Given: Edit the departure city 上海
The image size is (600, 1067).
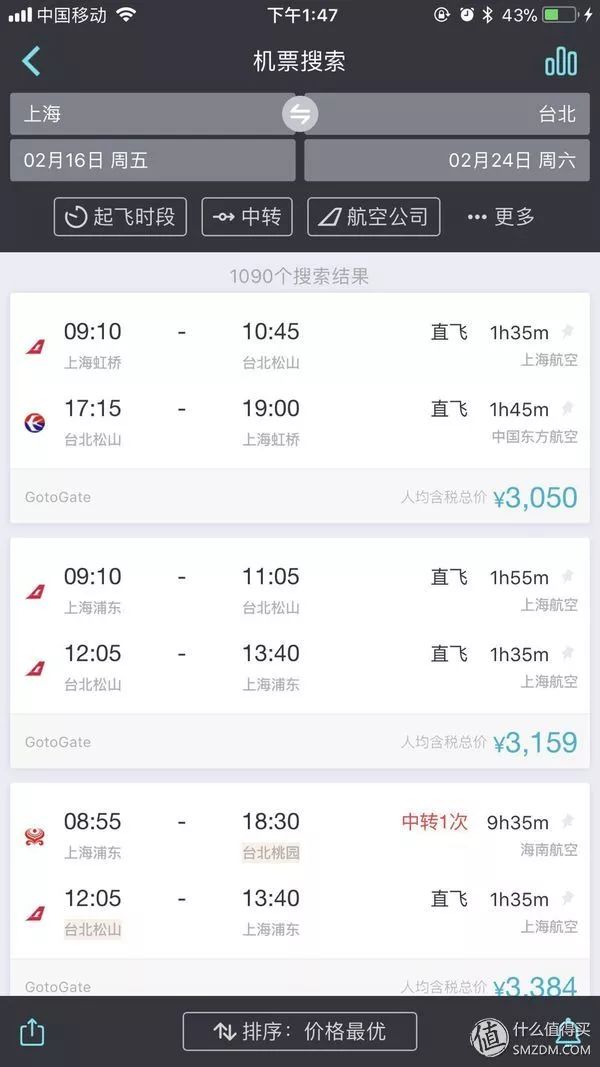Looking at the screenshot, I should [x=152, y=114].
